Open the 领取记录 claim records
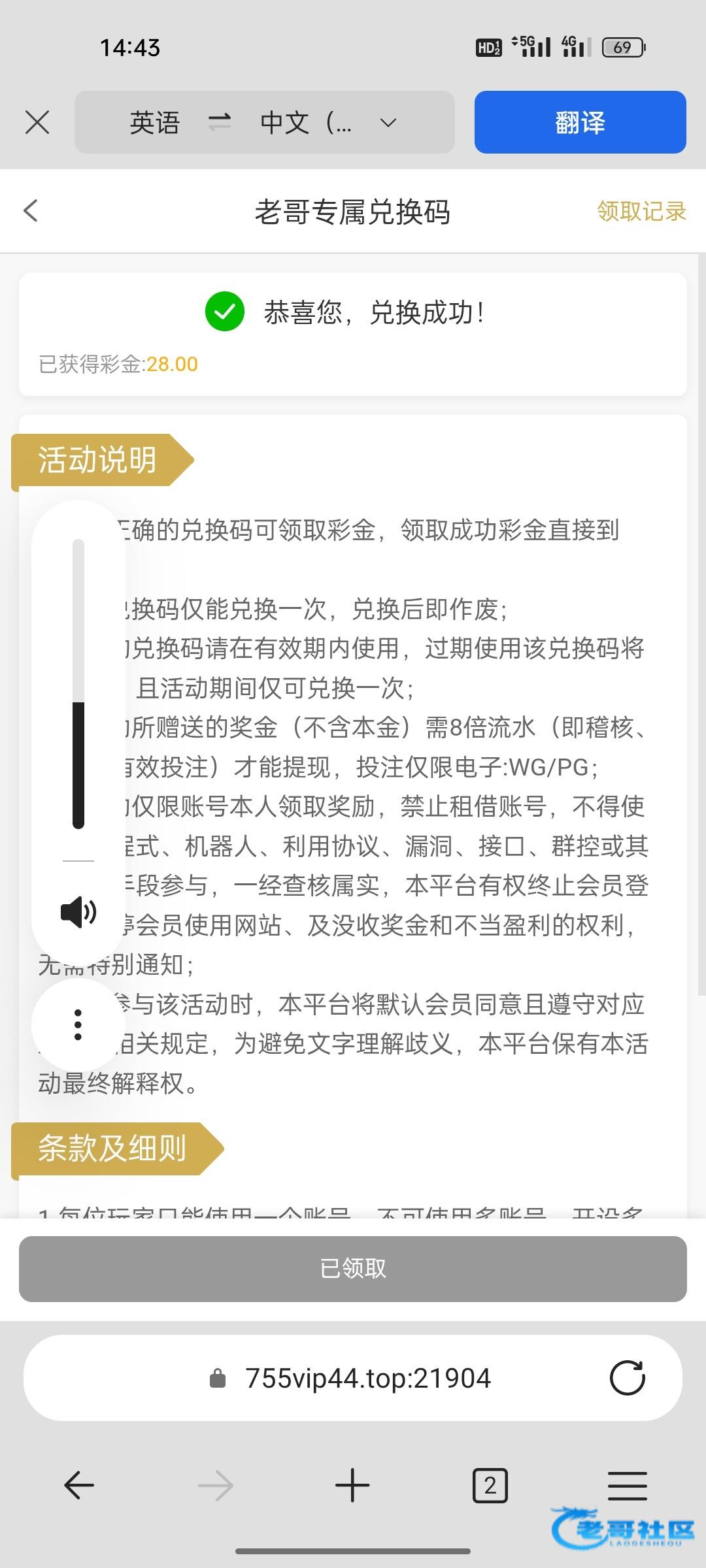 tap(641, 211)
